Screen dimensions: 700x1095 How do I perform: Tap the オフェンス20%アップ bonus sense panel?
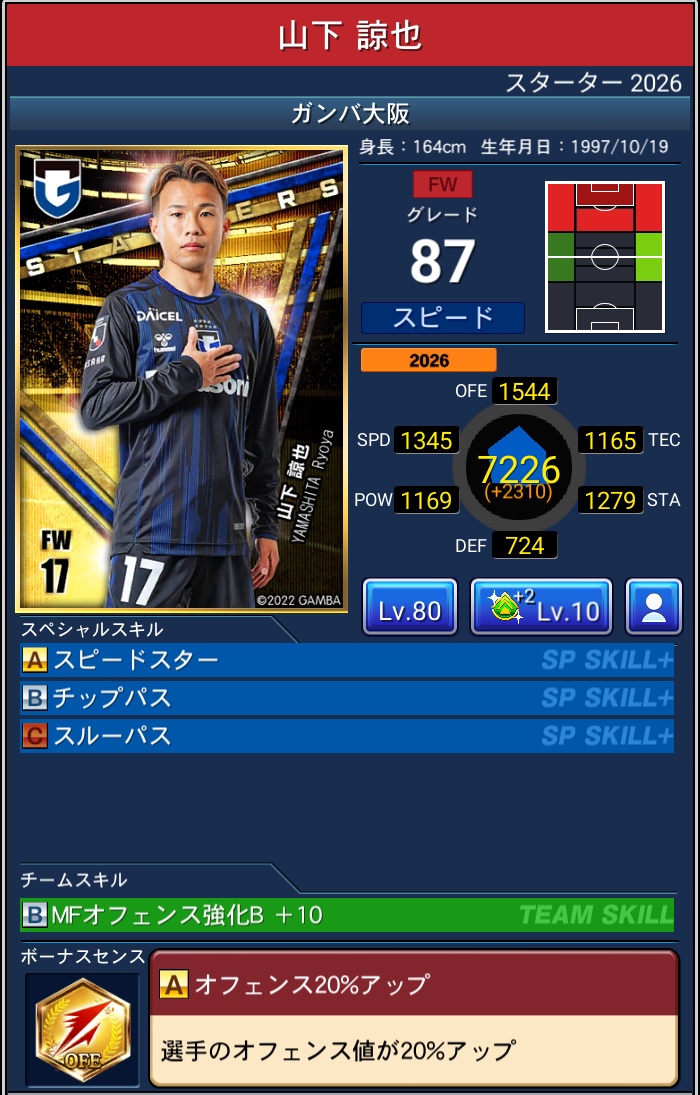tap(414, 1018)
